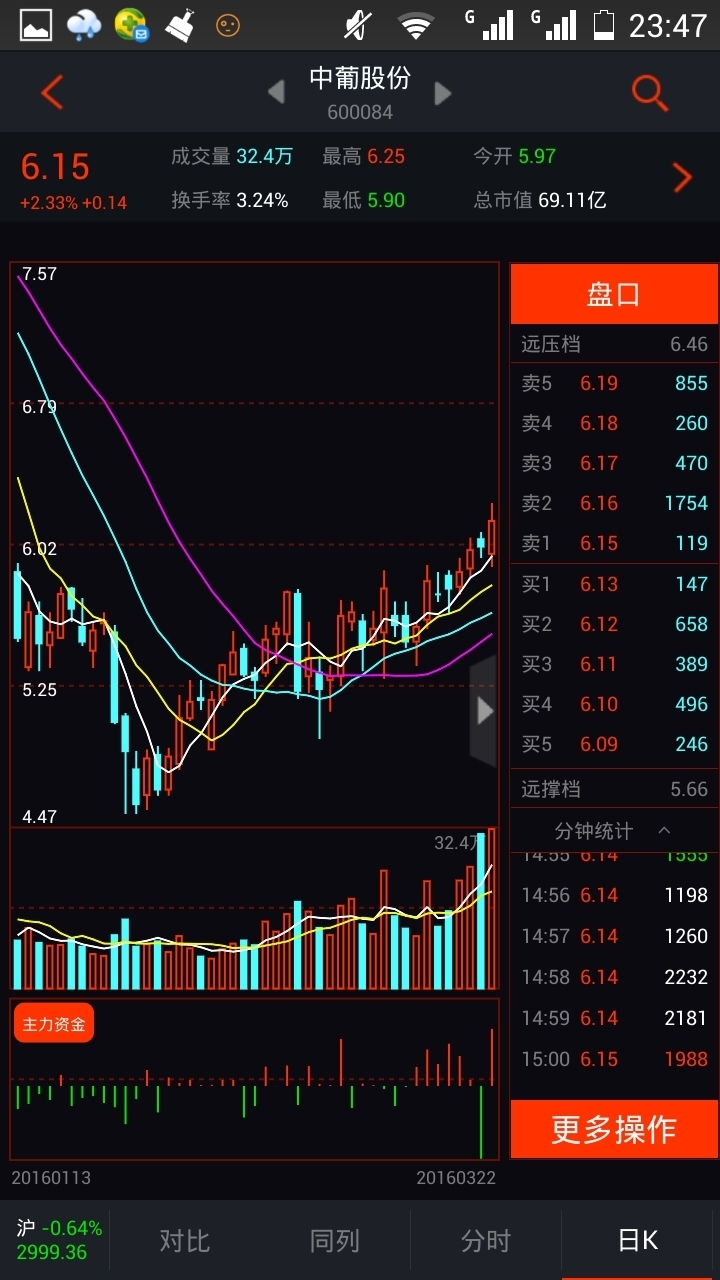
Task: Open the 主力资金 indicator
Action: coord(54,1024)
